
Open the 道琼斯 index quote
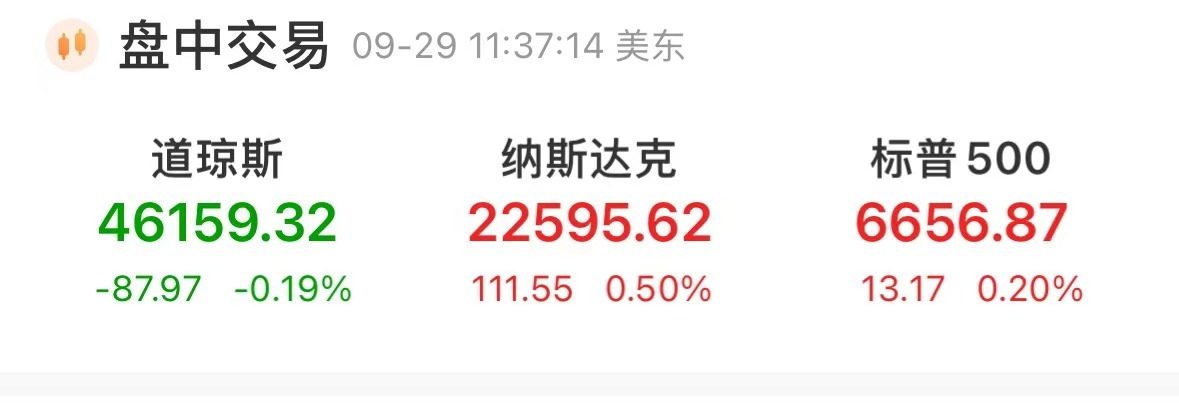coord(218,222)
